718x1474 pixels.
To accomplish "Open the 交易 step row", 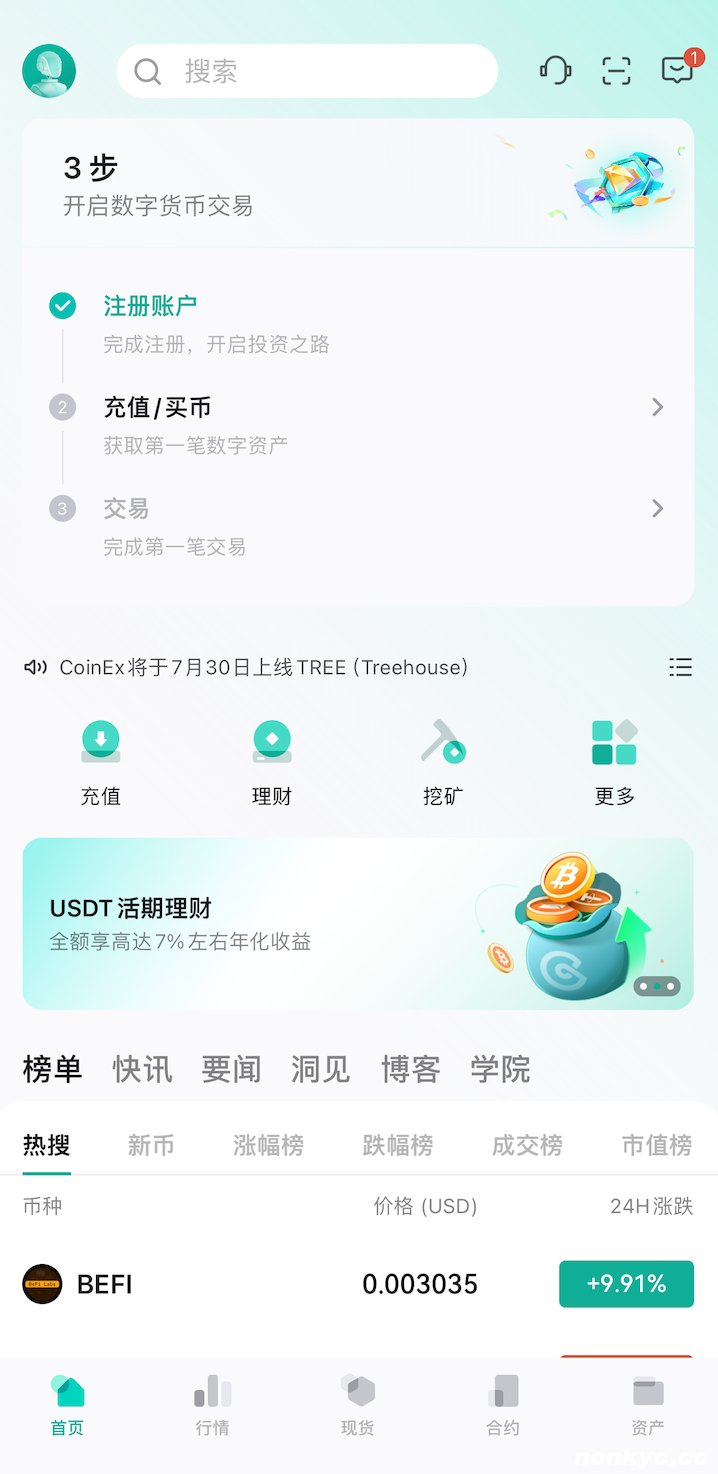I will point(357,525).
